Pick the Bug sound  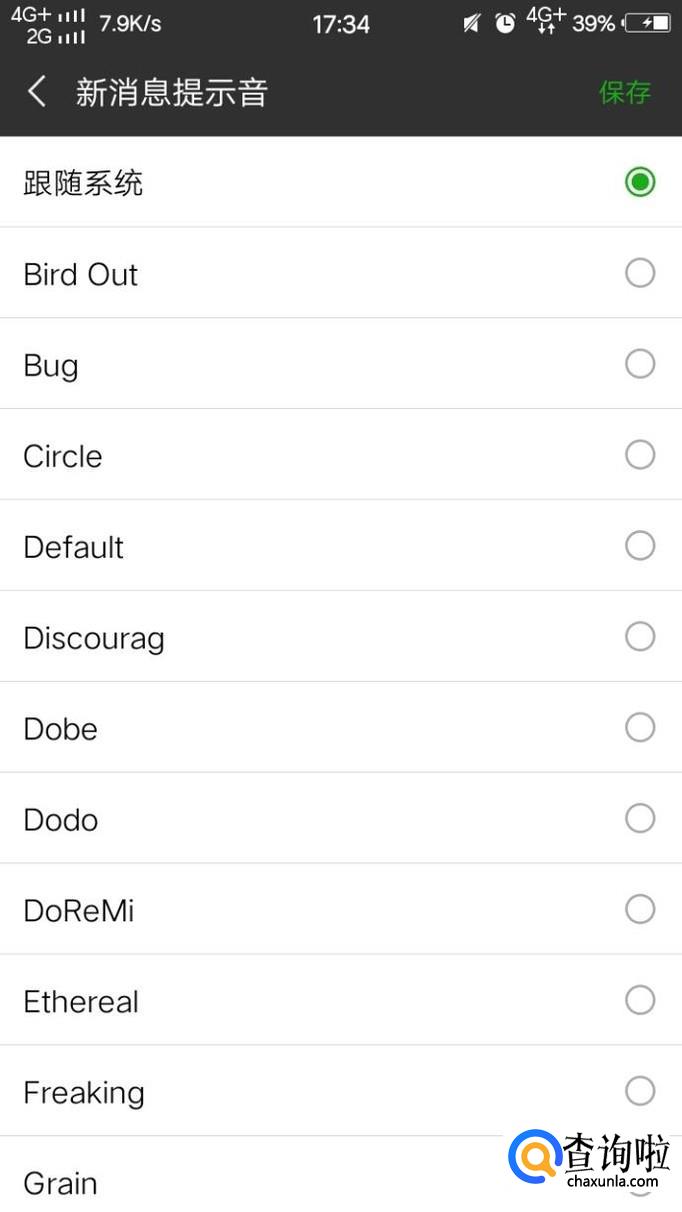[639, 364]
